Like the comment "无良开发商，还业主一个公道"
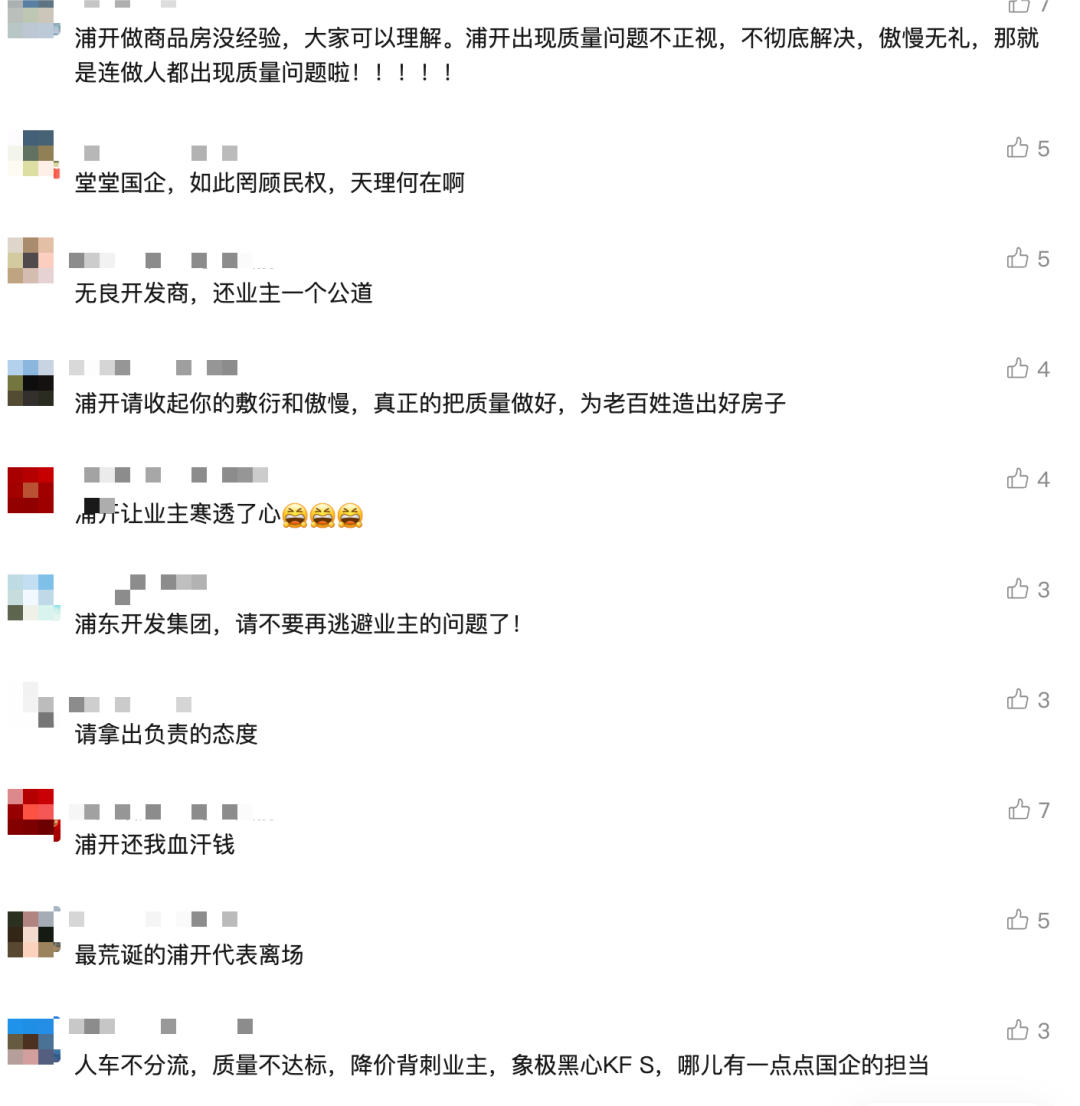Screen dimensions: 1080x1106 click(1018, 258)
